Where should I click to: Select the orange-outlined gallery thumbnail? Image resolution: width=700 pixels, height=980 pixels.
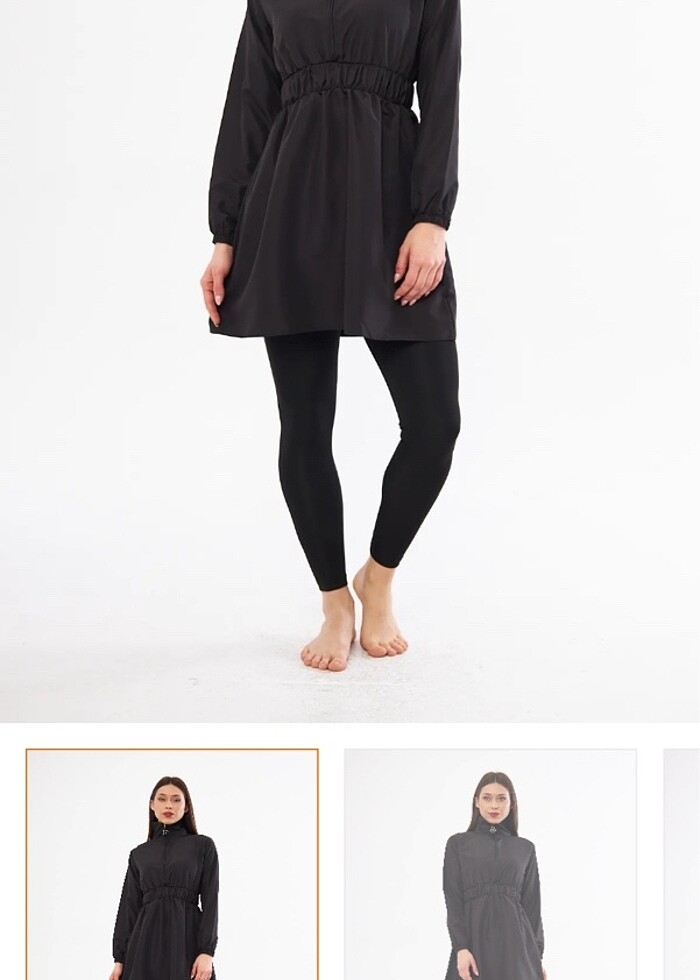(x=172, y=864)
